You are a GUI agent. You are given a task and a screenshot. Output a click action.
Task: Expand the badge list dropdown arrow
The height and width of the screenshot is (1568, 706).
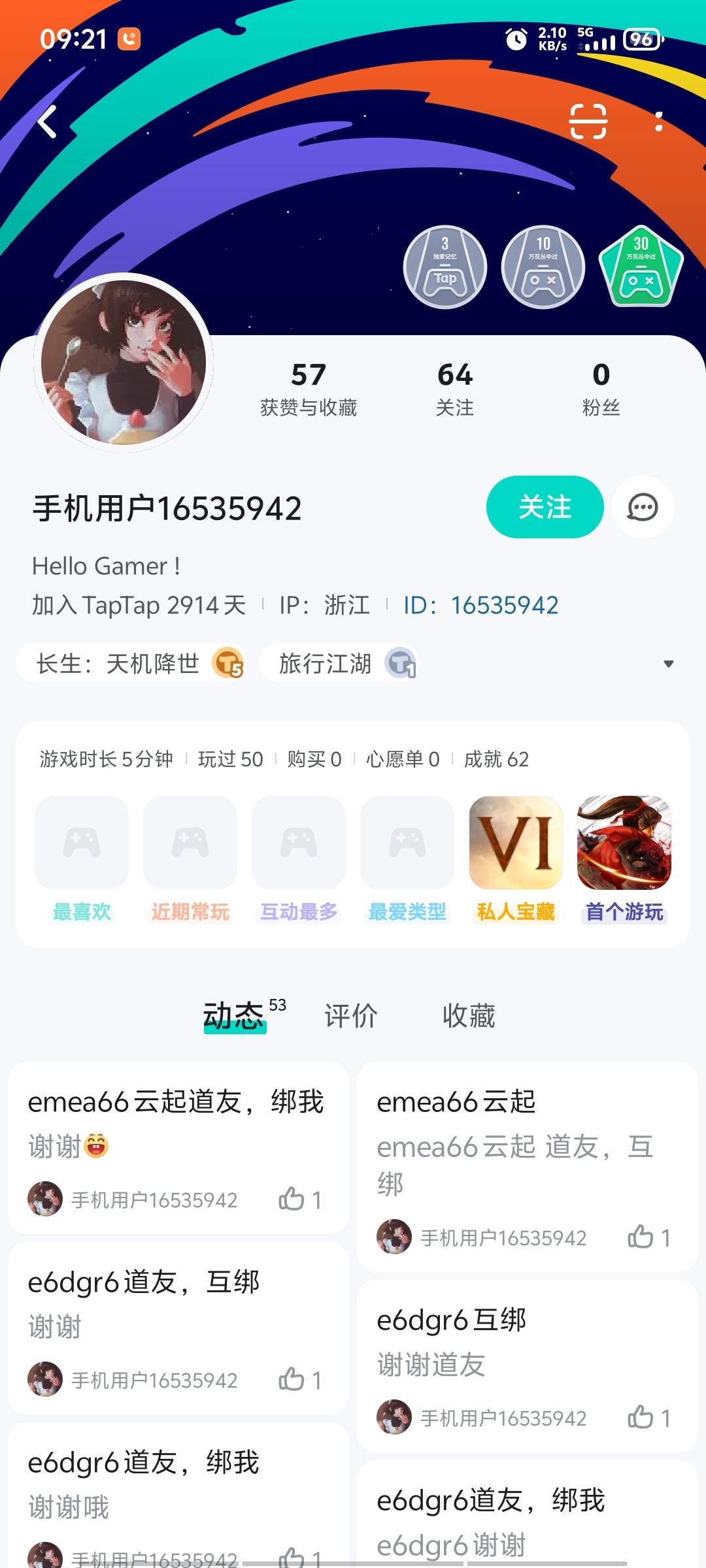668,664
